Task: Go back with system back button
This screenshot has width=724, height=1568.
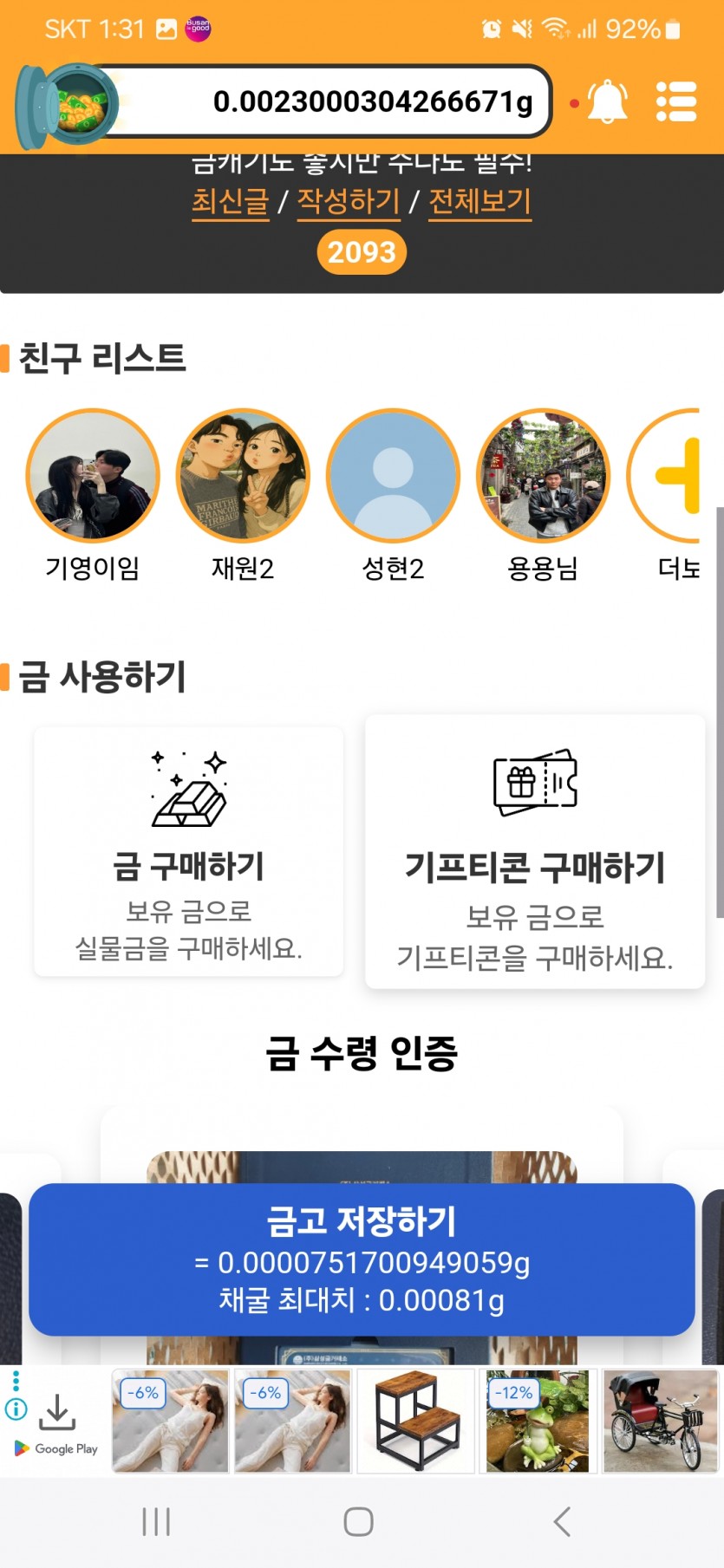Action: click(562, 1521)
